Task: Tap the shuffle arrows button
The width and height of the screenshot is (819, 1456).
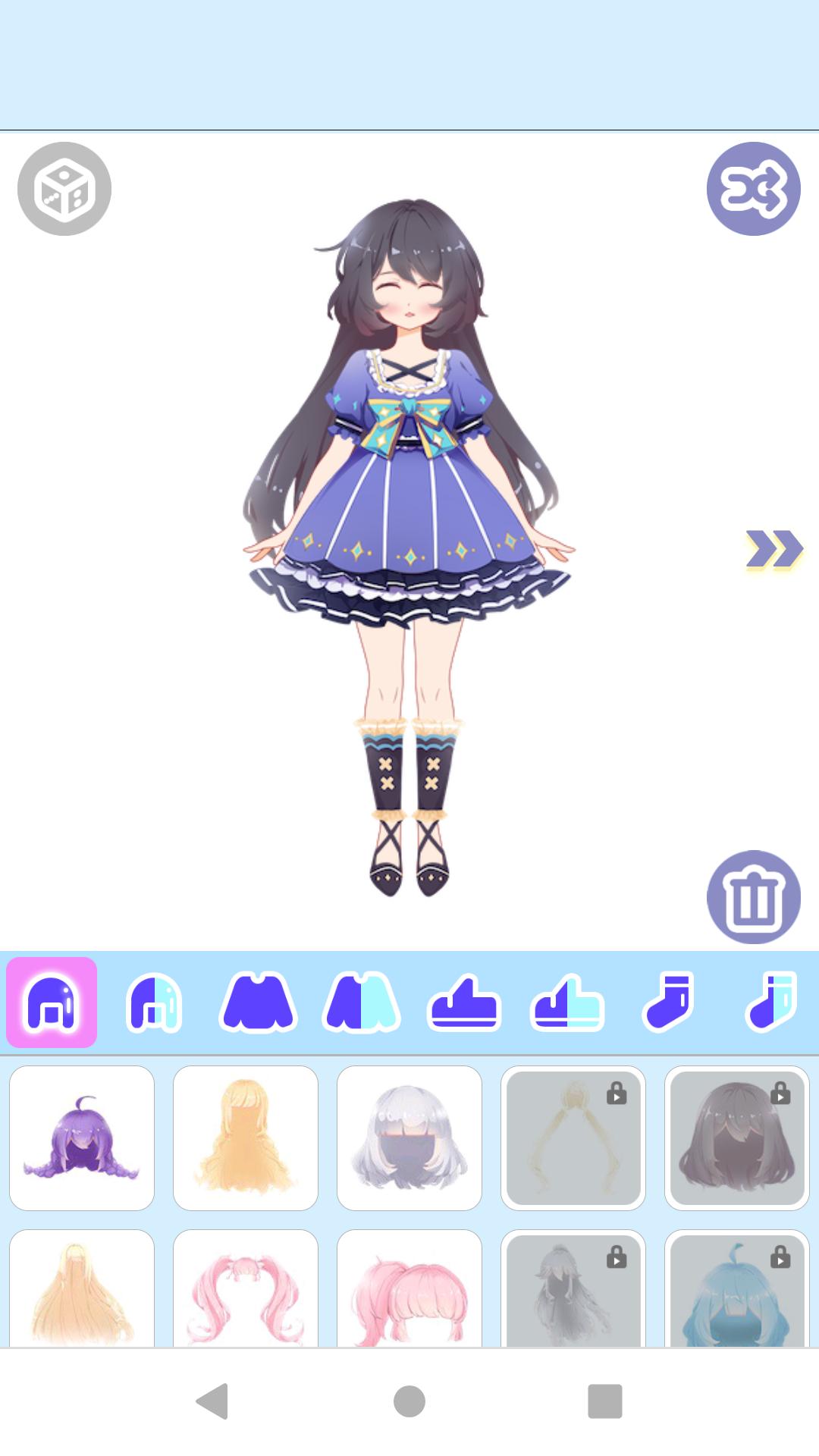Action: coord(754,189)
